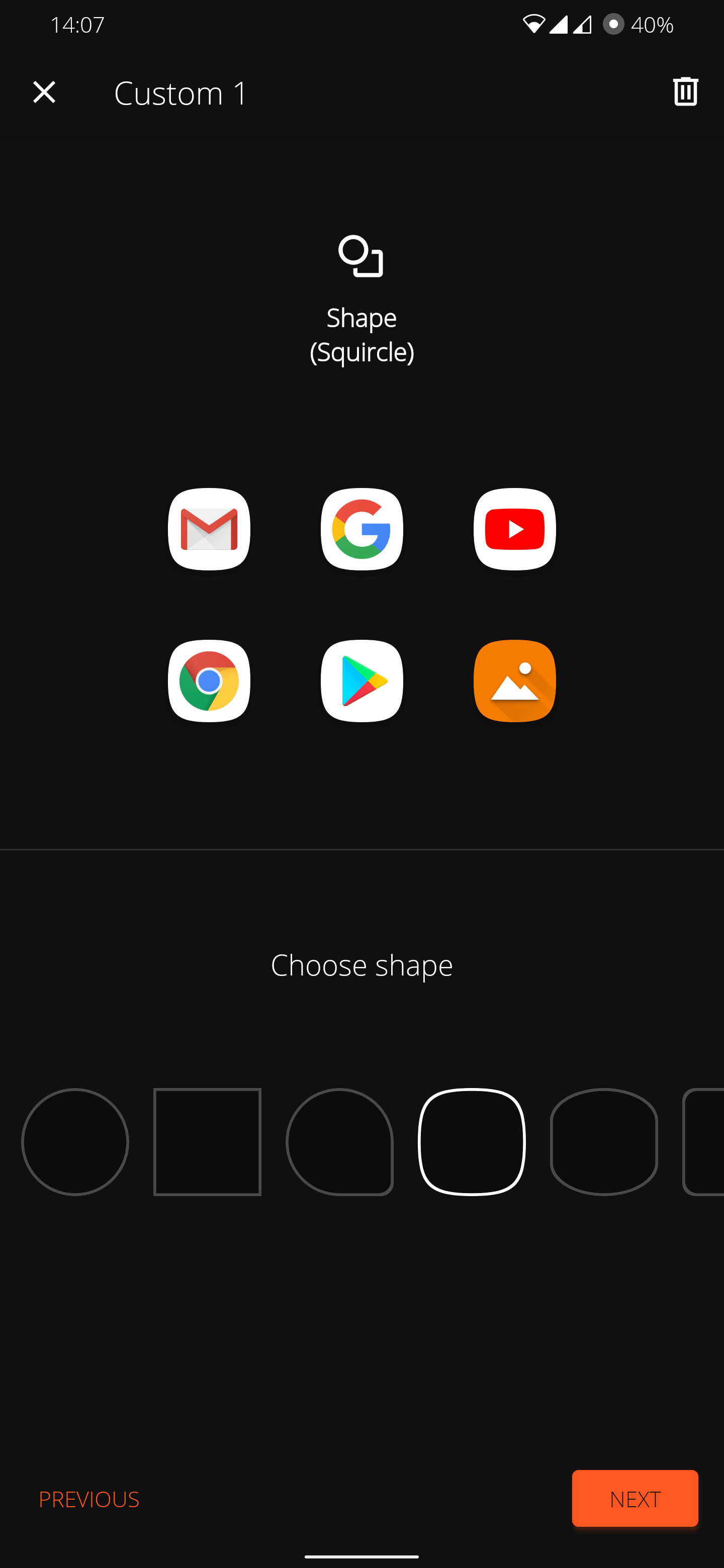Choose the teardrop icon shape
The width and height of the screenshot is (724, 1568).
point(340,1141)
